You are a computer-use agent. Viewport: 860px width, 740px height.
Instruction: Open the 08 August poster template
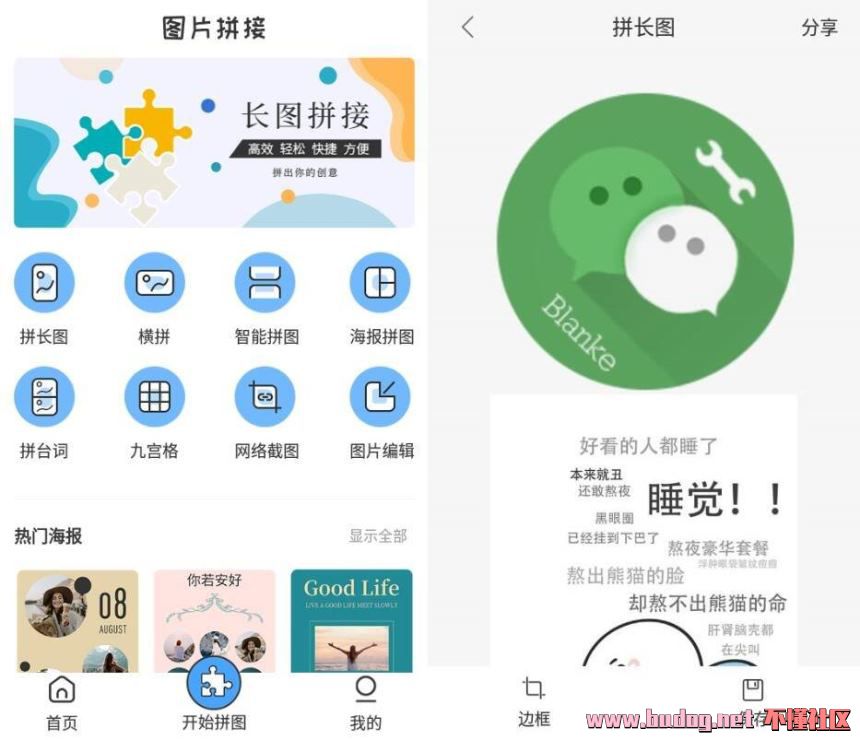click(x=78, y=620)
